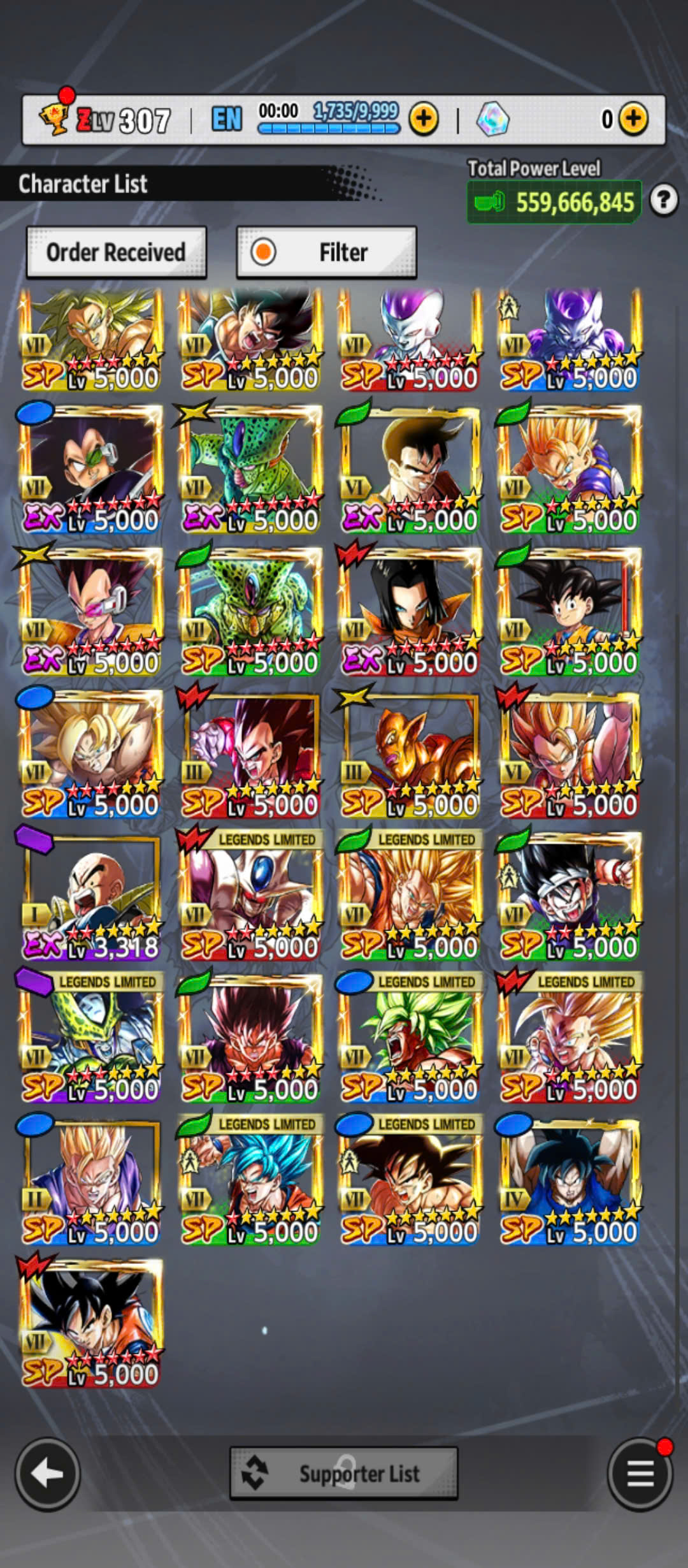Select the EX character at Lv 3,318

pos(90,895)
